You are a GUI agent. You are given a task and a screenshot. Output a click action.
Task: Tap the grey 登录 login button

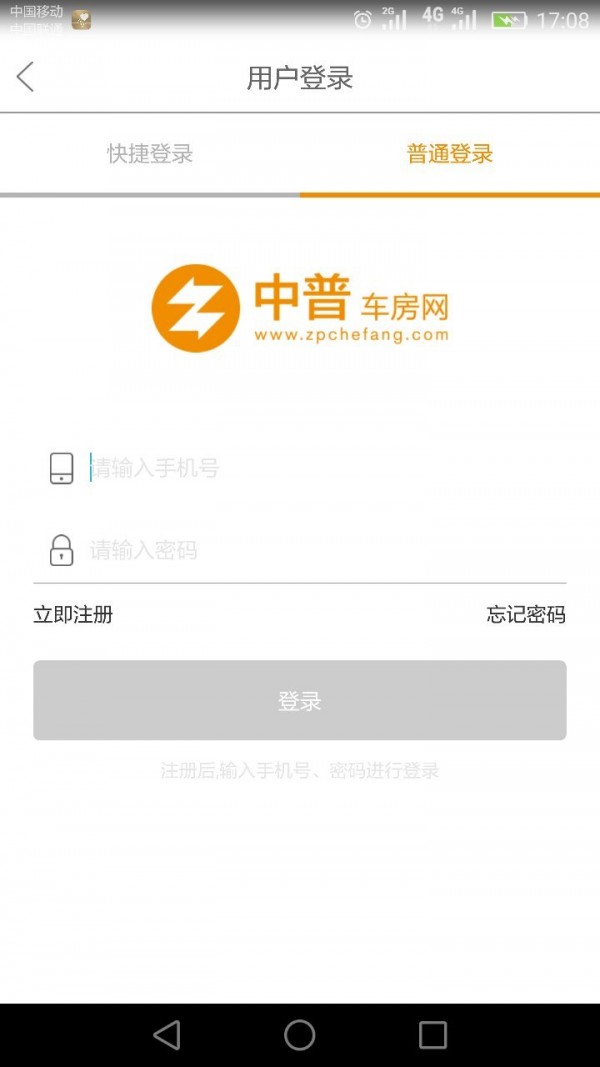point(300,700)
